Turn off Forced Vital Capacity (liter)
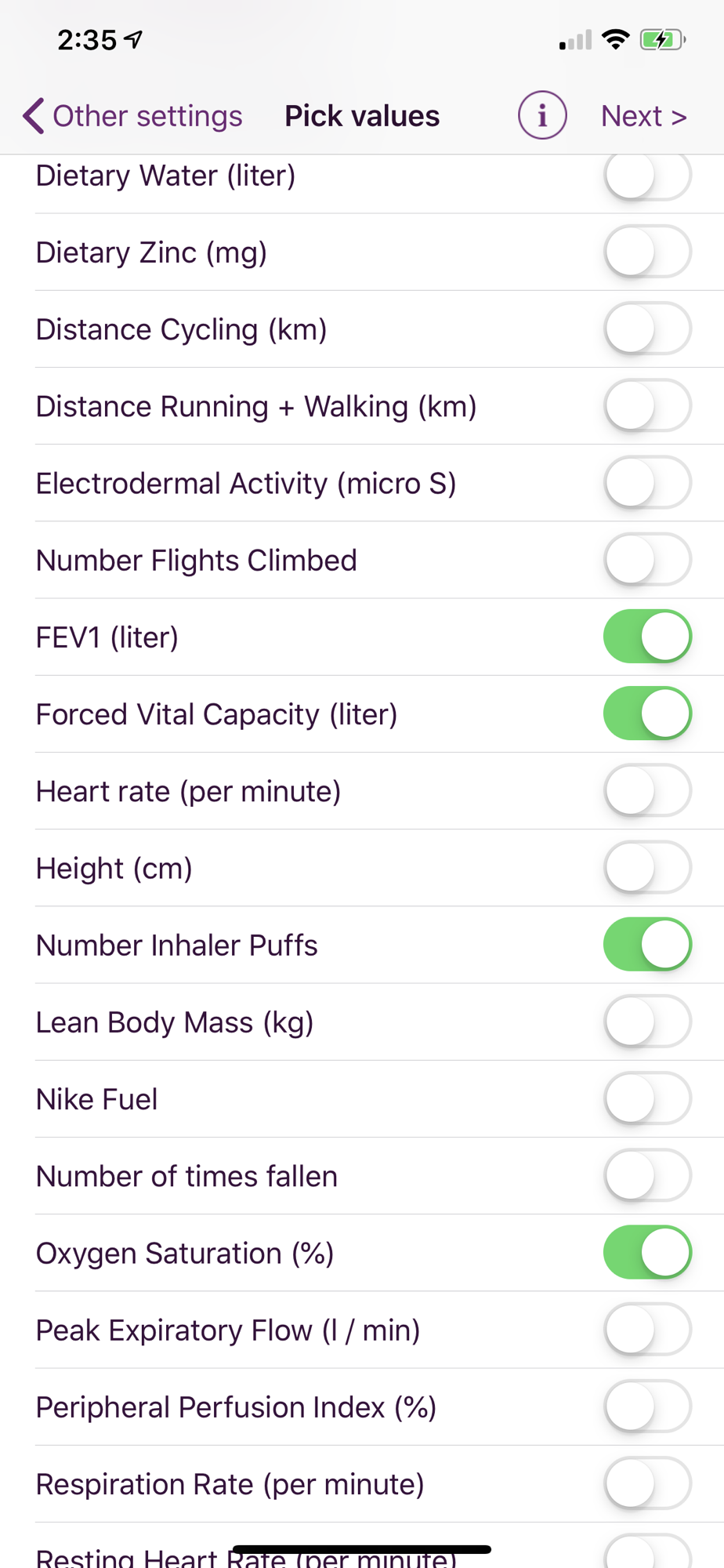724x1568 pixels. coord(647,713)
